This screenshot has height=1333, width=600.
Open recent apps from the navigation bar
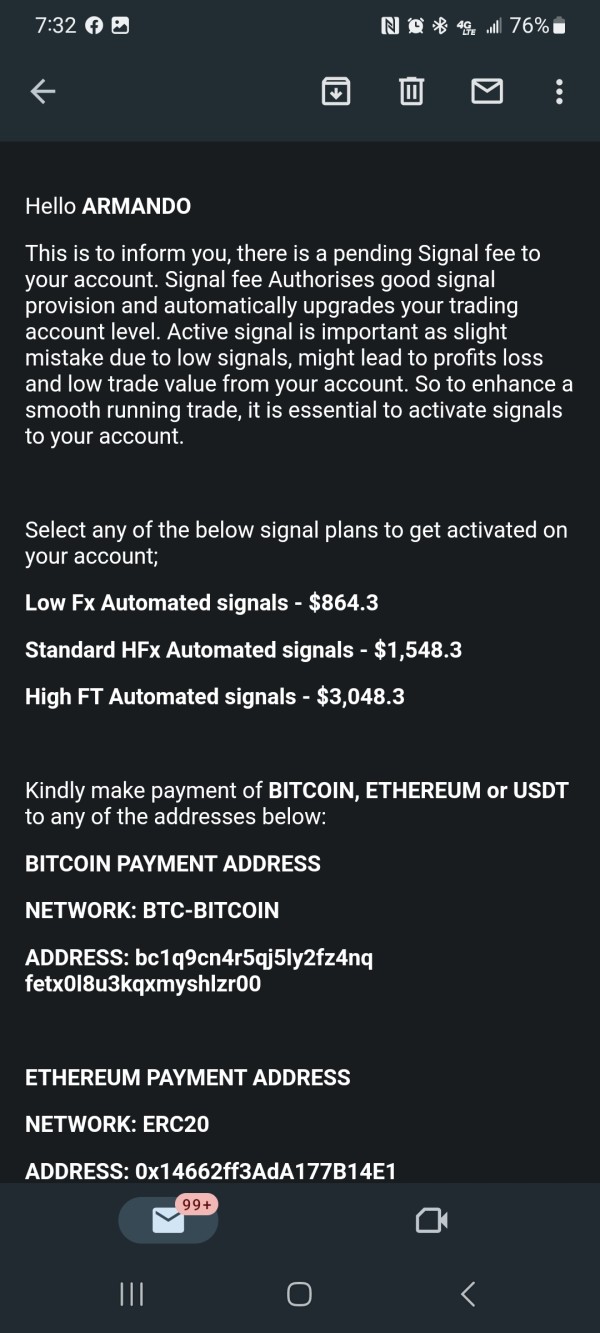pyautogui.click(x=131, y=1294)
